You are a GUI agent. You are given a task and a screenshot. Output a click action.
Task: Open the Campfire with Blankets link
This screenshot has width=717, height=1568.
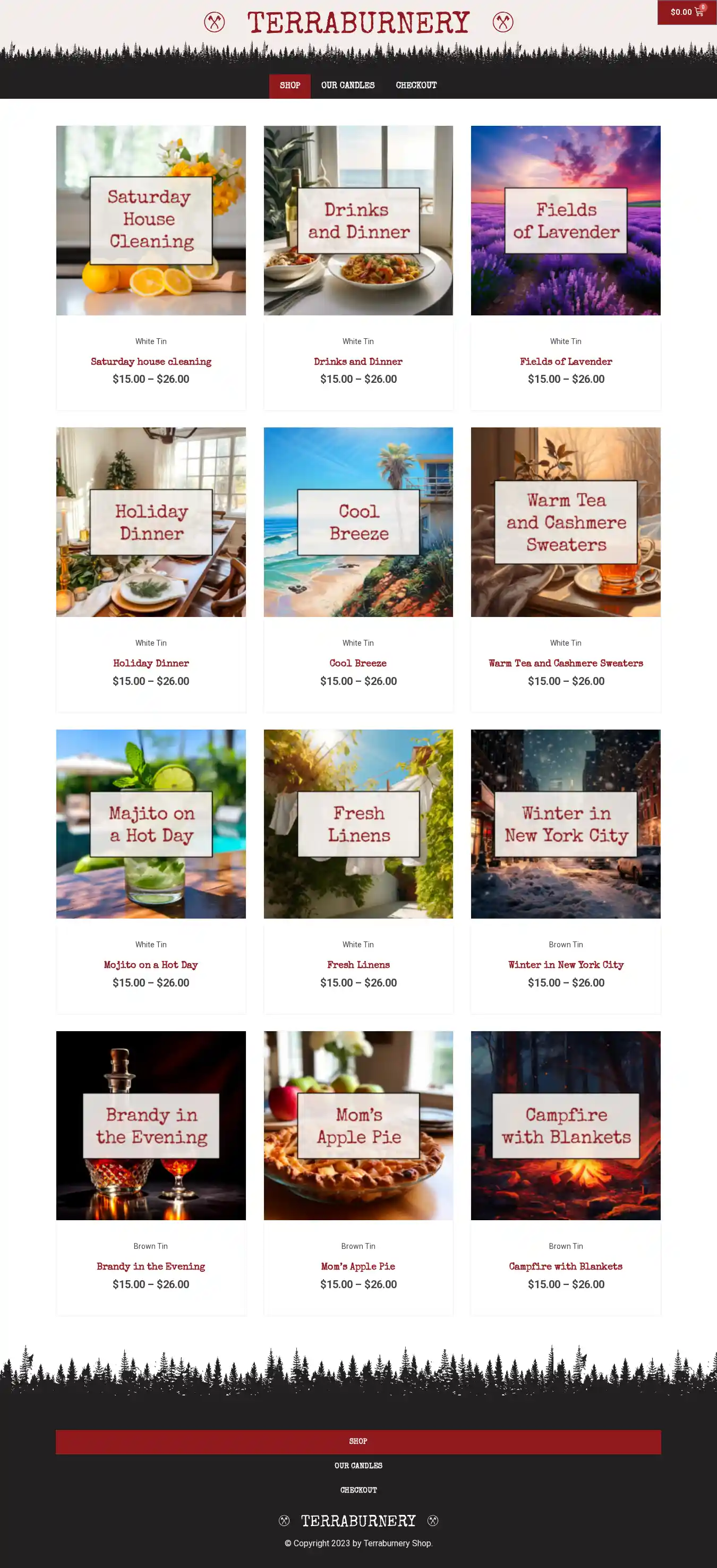click(x=566, y=1266)
